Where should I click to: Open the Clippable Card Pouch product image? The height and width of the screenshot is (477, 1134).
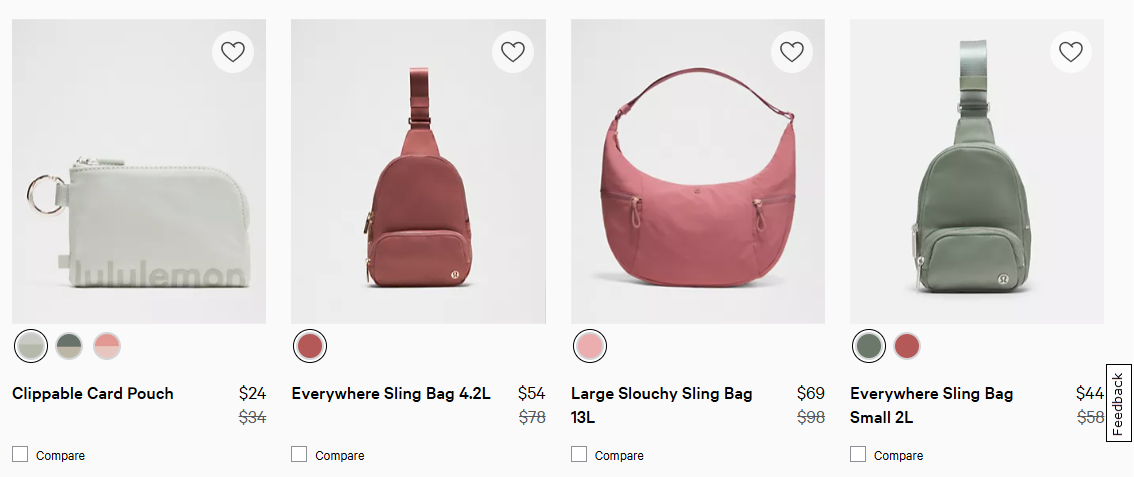pyautogui.click(x=139, y=190)
